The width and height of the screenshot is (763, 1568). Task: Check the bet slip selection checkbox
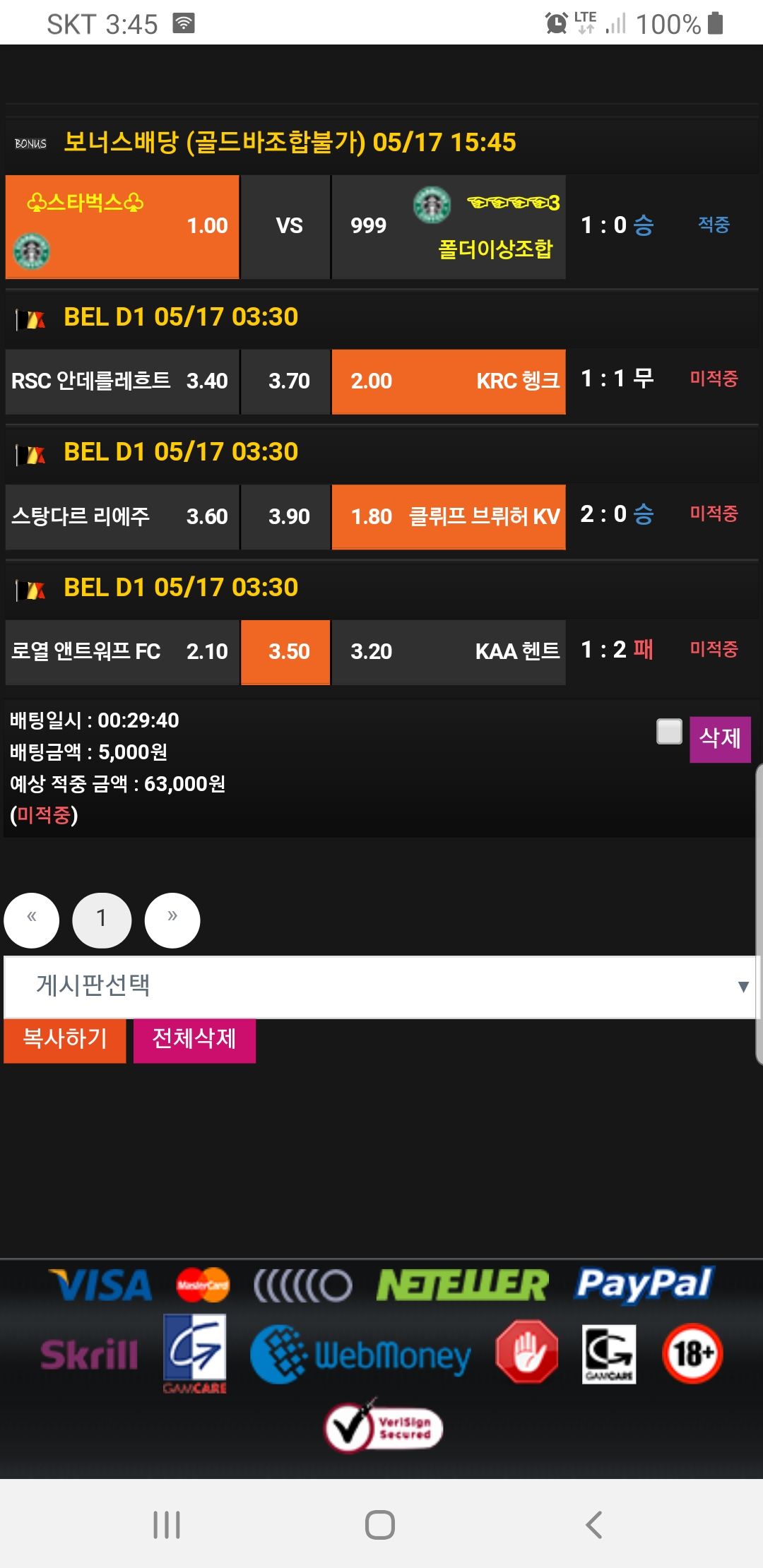[x=669, y=732]
